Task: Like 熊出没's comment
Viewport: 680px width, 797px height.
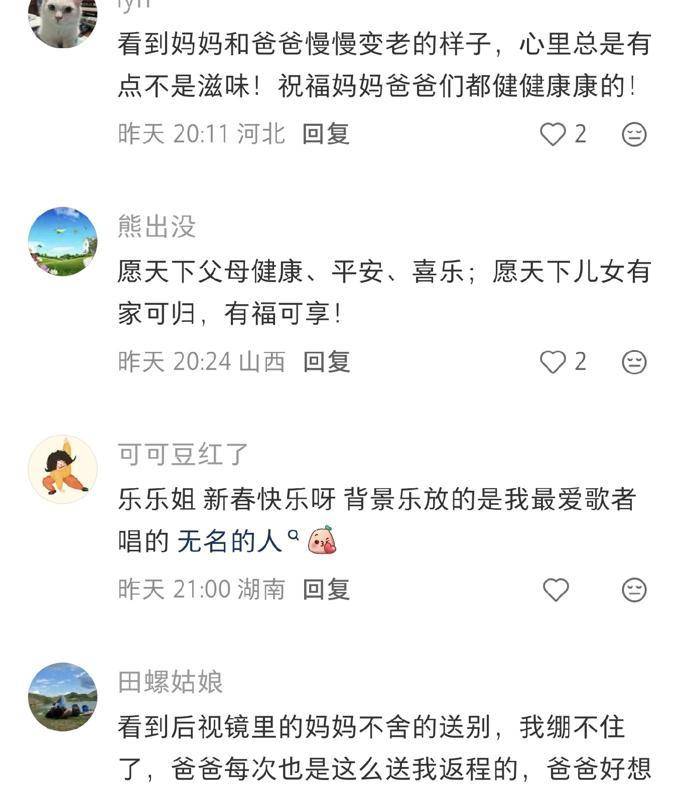Action: [x=553, y=361]
